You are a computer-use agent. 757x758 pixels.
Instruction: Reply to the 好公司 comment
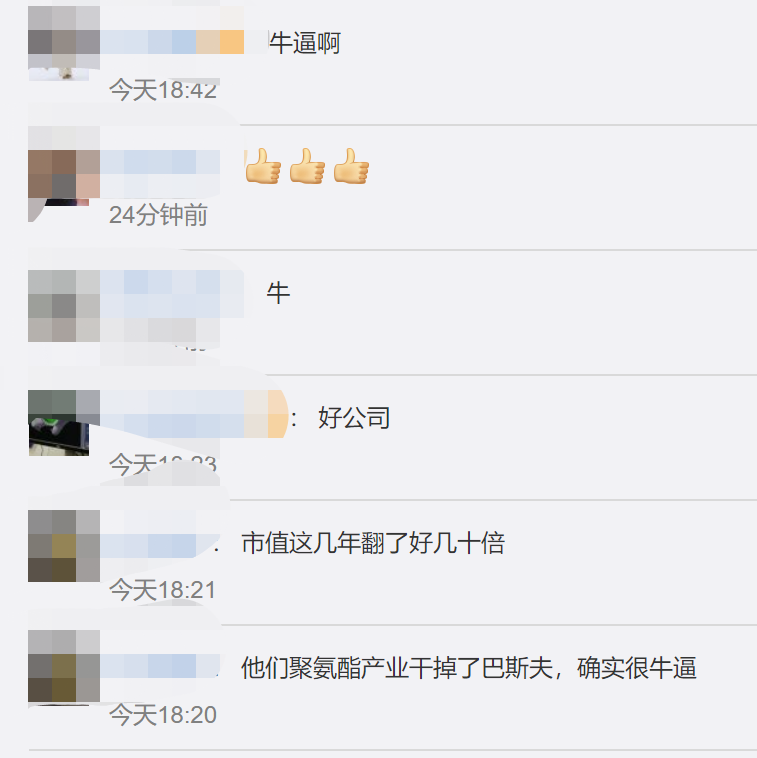coord(354,418)
